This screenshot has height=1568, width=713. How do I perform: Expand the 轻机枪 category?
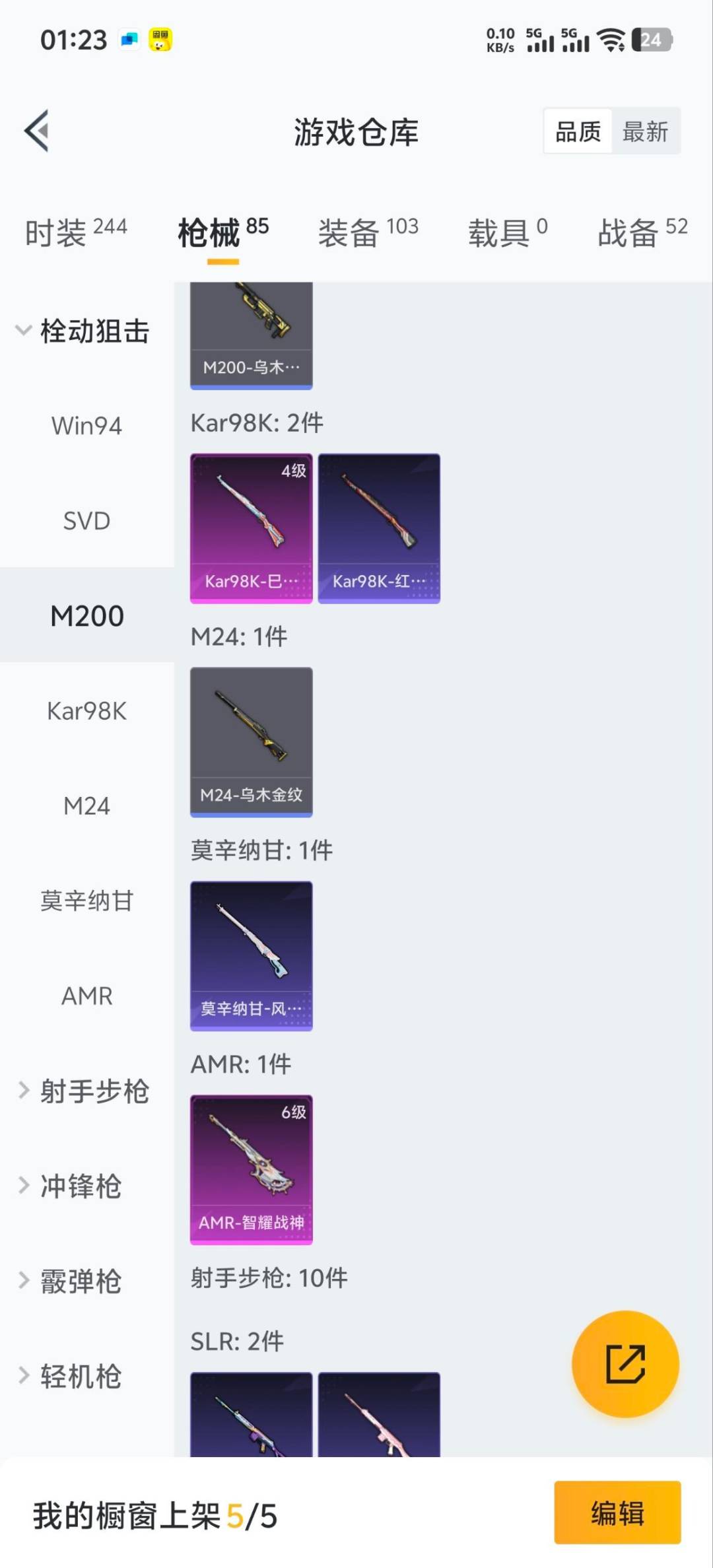pyautogui.click(x=81, y=1375)
